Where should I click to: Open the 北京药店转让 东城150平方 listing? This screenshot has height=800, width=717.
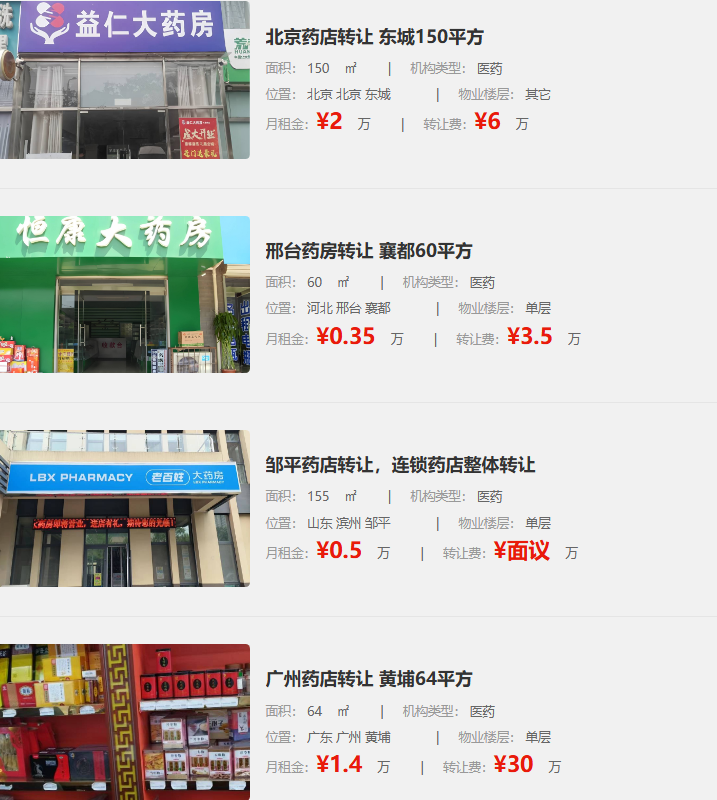pos(374,37)
